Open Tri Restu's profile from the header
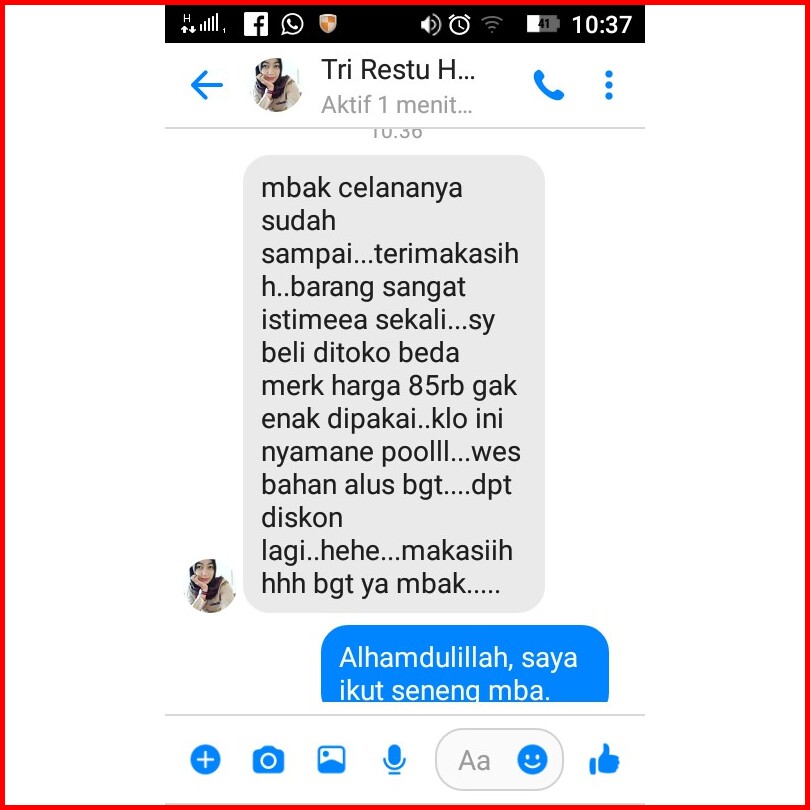This screenshot has height=810, width=810. point(396,86)
